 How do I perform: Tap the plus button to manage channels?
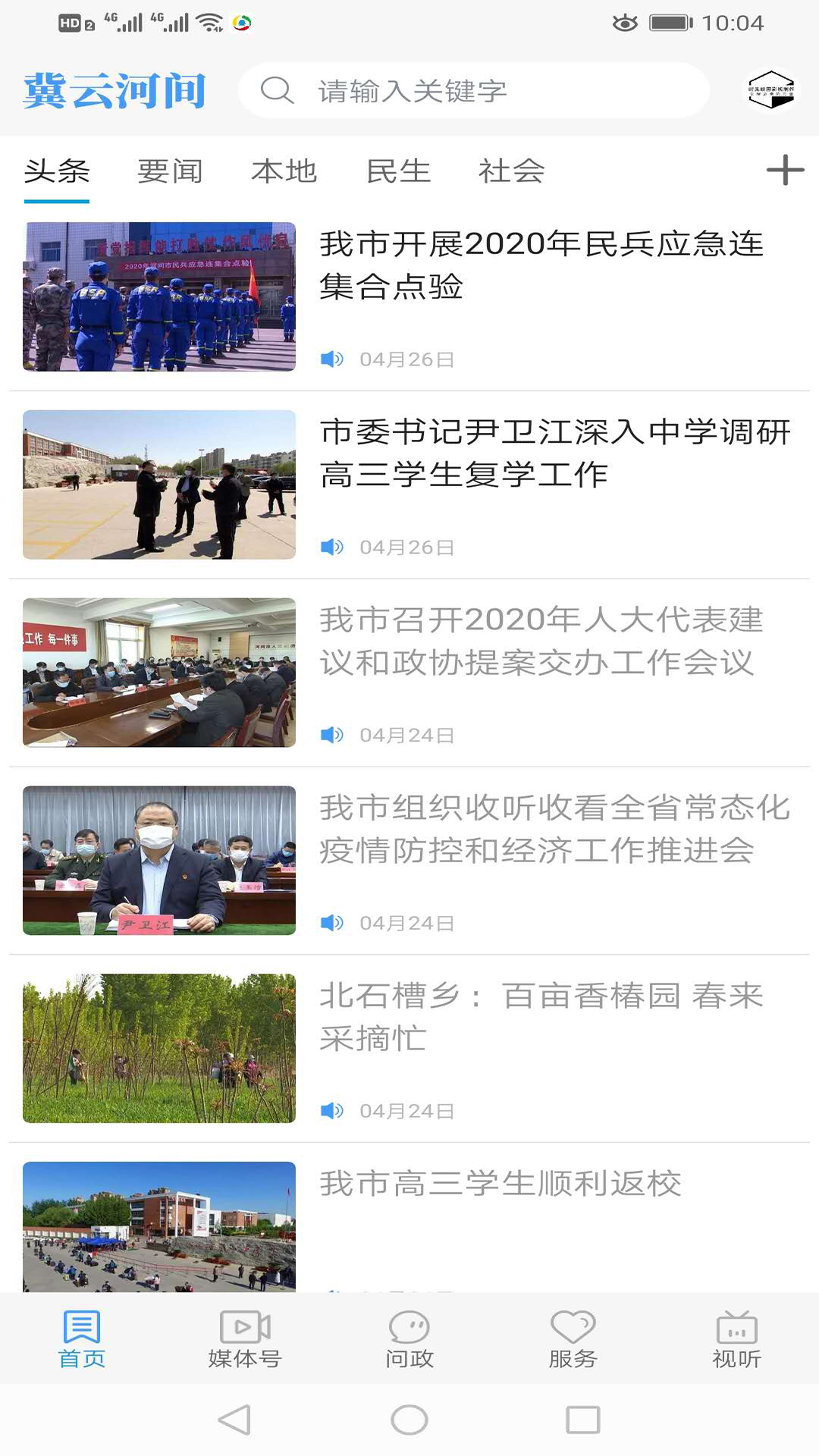point(784,172)
